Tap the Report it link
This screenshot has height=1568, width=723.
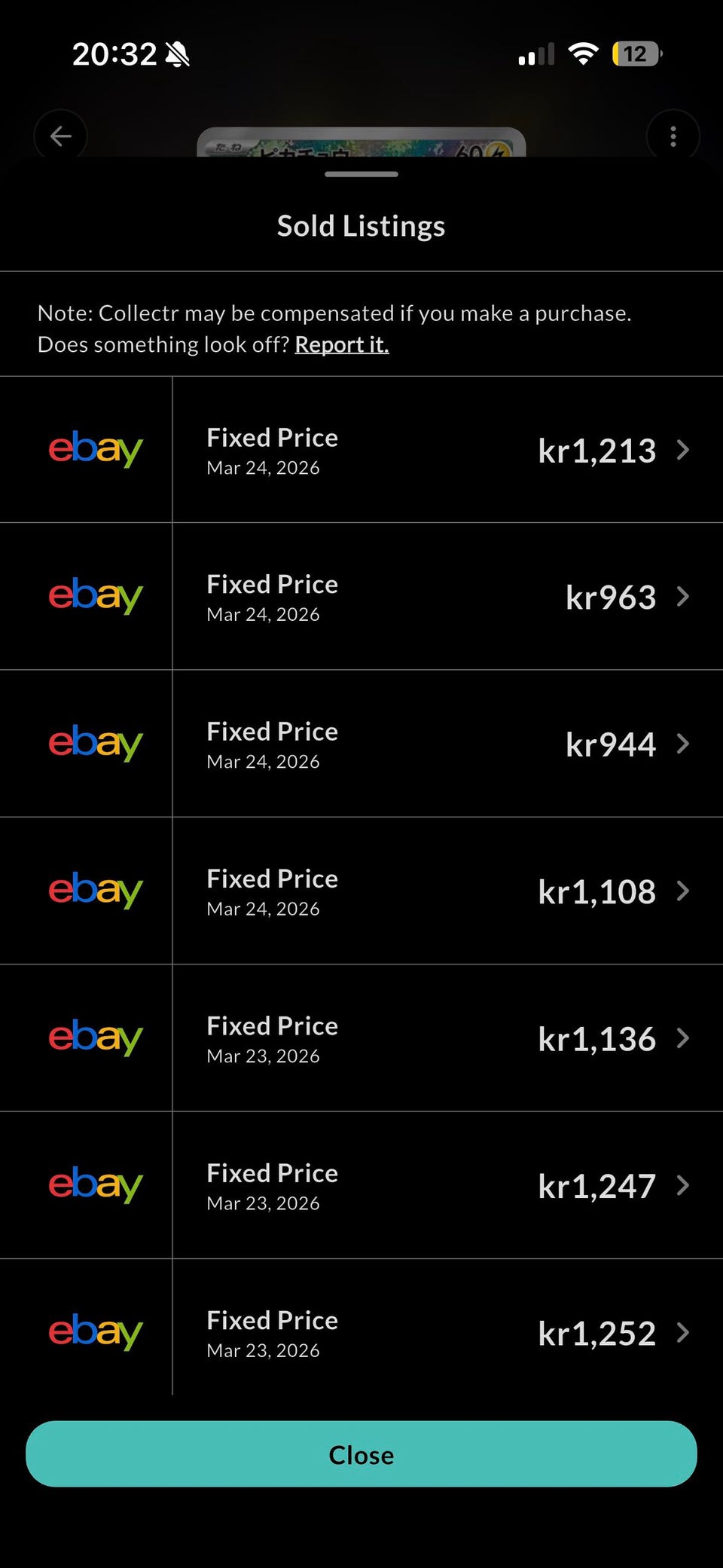[341, 345]
